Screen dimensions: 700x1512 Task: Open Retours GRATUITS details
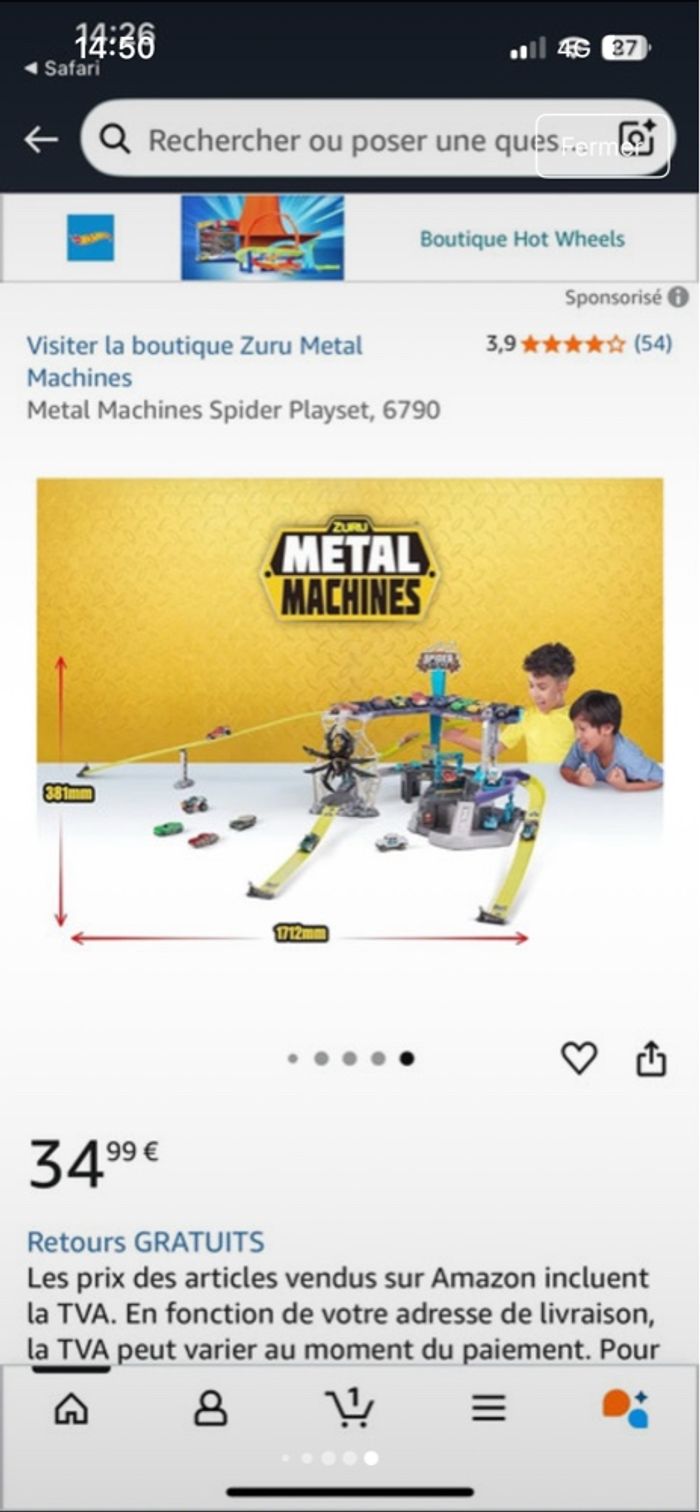(x=145, y=1242)
